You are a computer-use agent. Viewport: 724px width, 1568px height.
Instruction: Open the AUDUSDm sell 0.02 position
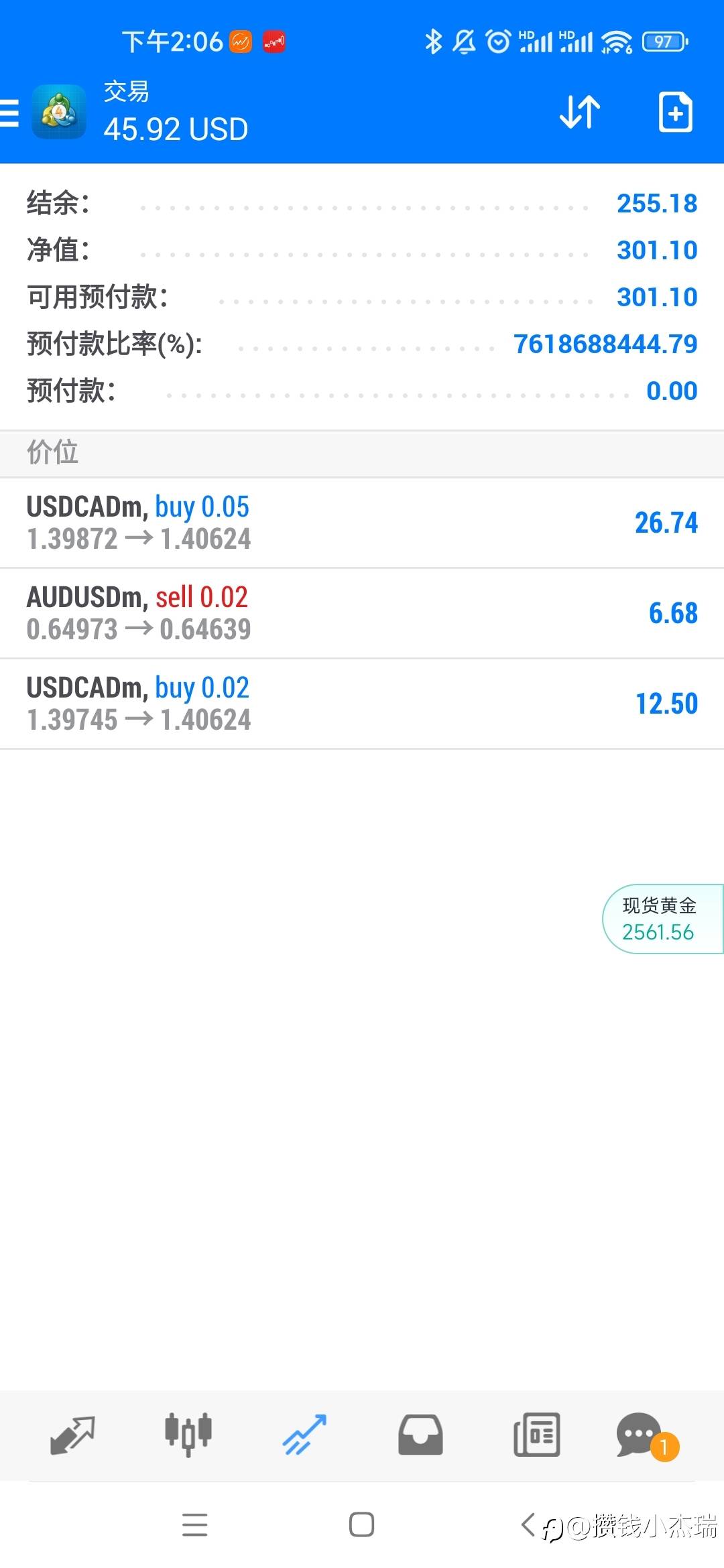pyautogui.click(x=362, y=613)
